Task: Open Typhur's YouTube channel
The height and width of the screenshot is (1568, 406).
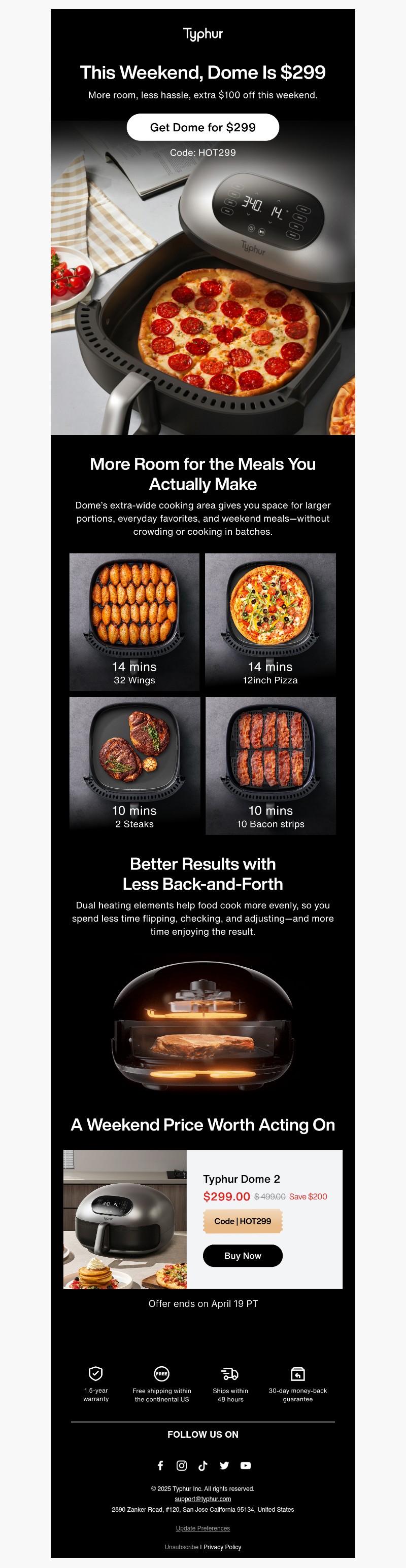Action: pos(246,1465)
